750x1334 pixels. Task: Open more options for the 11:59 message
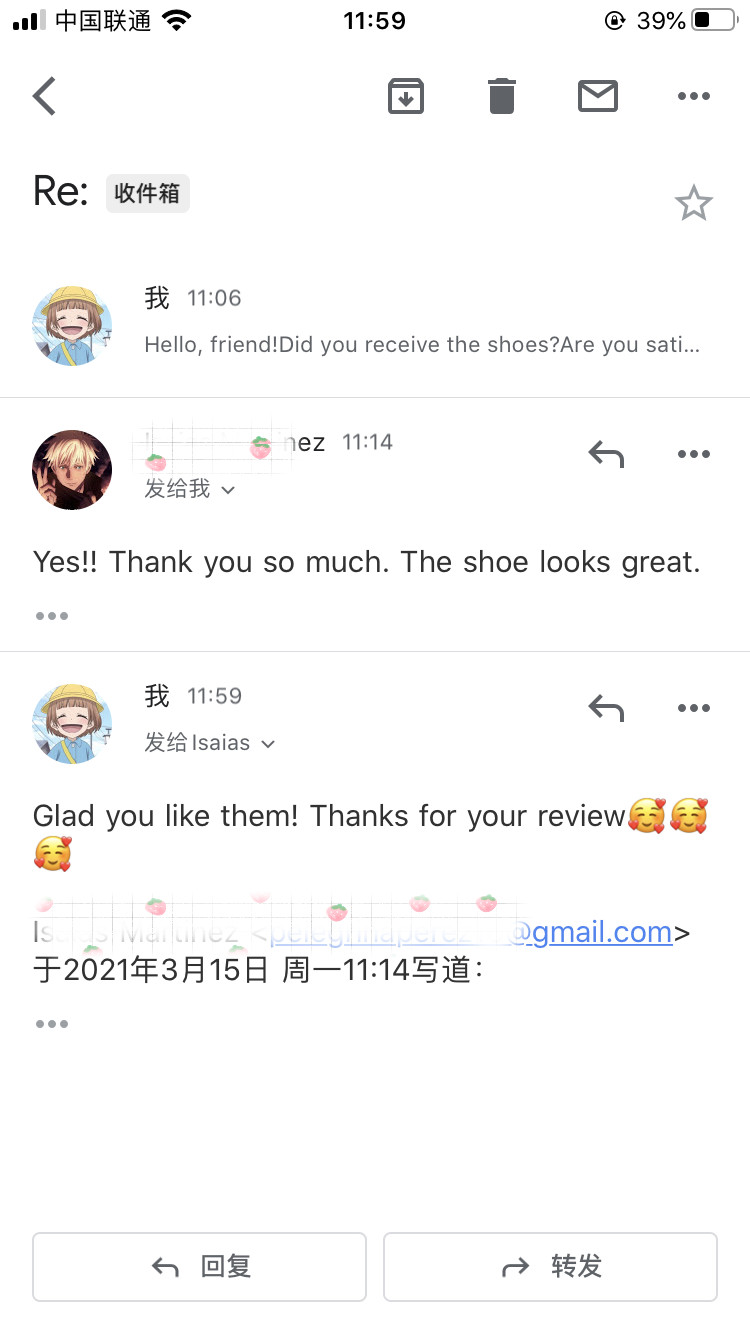pos(693,708)
